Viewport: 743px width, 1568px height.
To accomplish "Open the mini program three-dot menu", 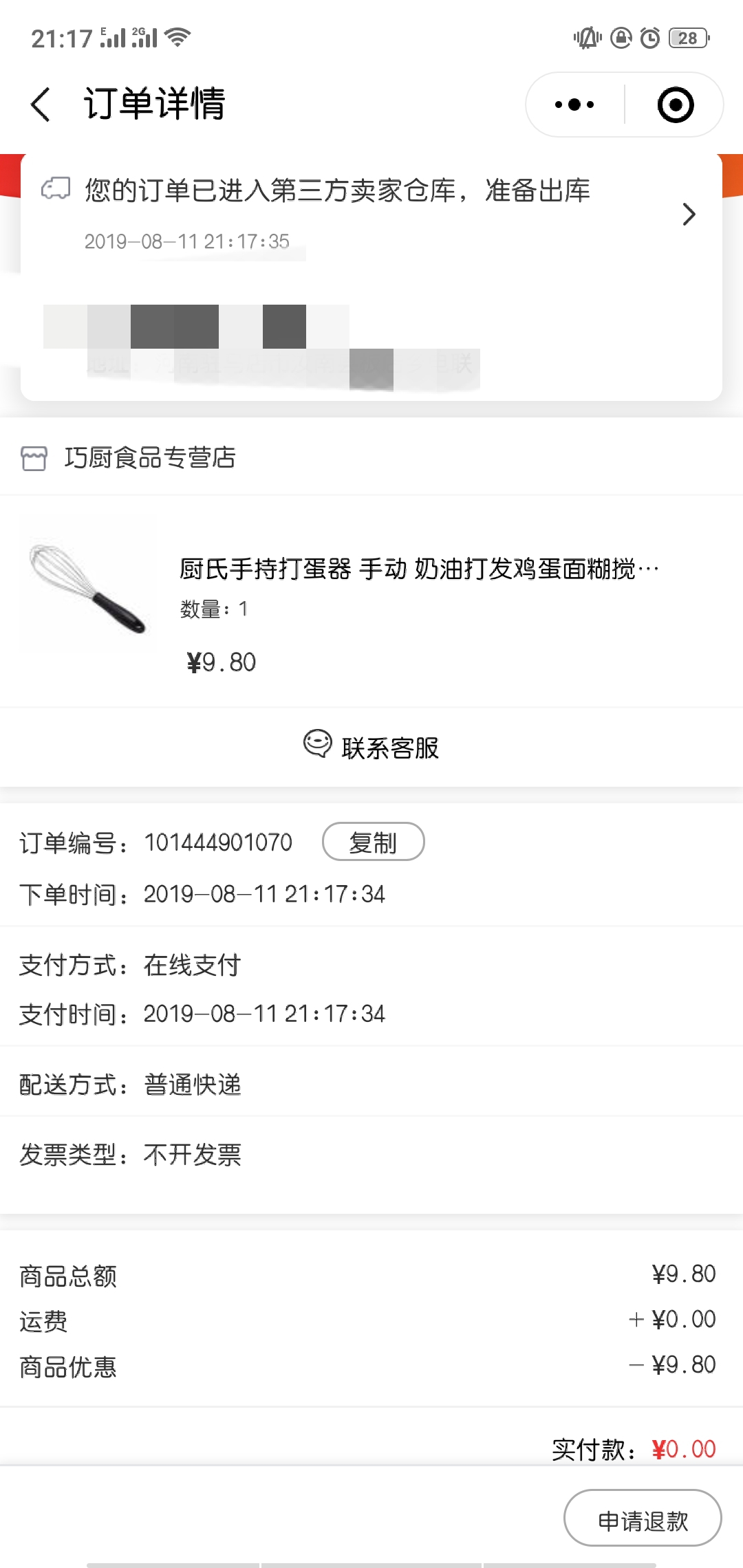I will click(574, 105).
